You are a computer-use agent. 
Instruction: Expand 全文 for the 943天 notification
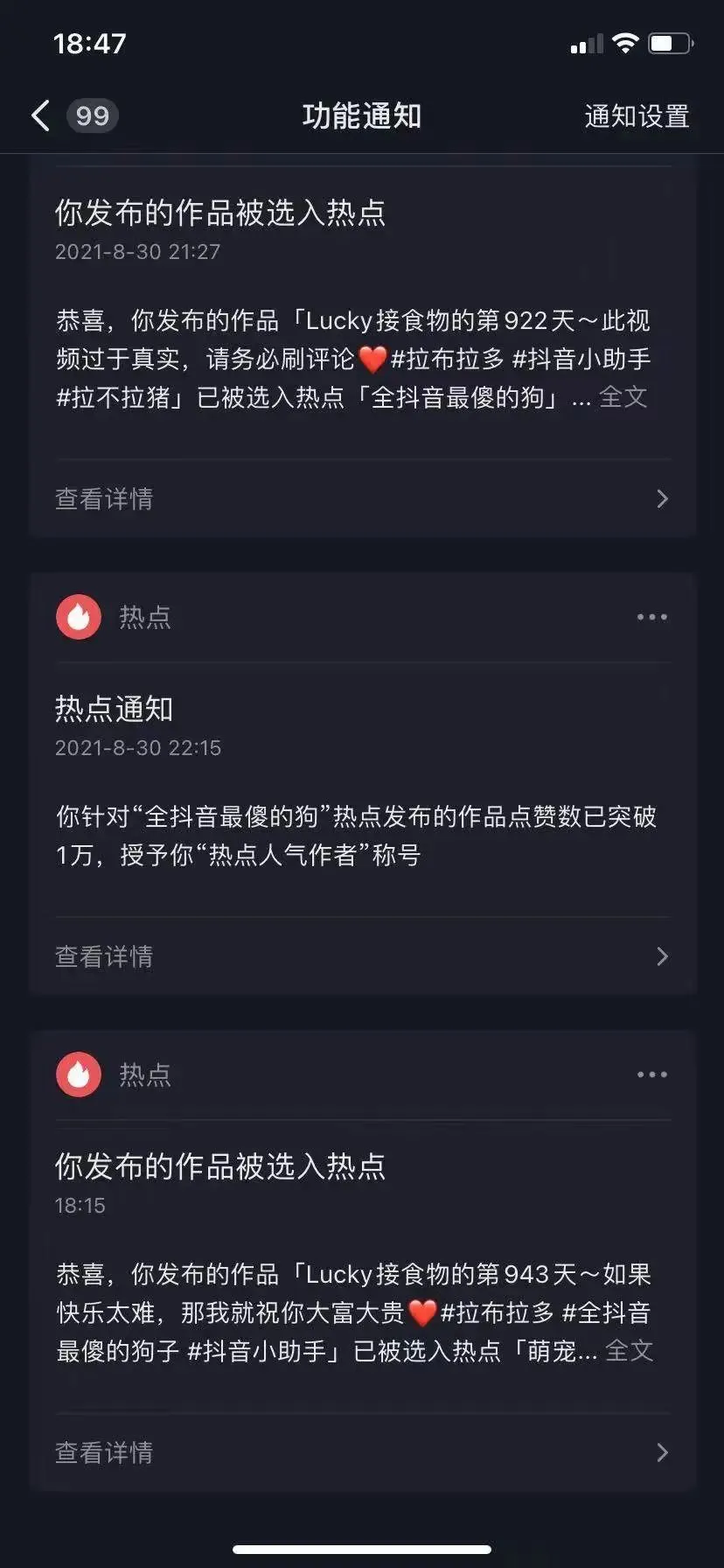tap(630, 1351)
